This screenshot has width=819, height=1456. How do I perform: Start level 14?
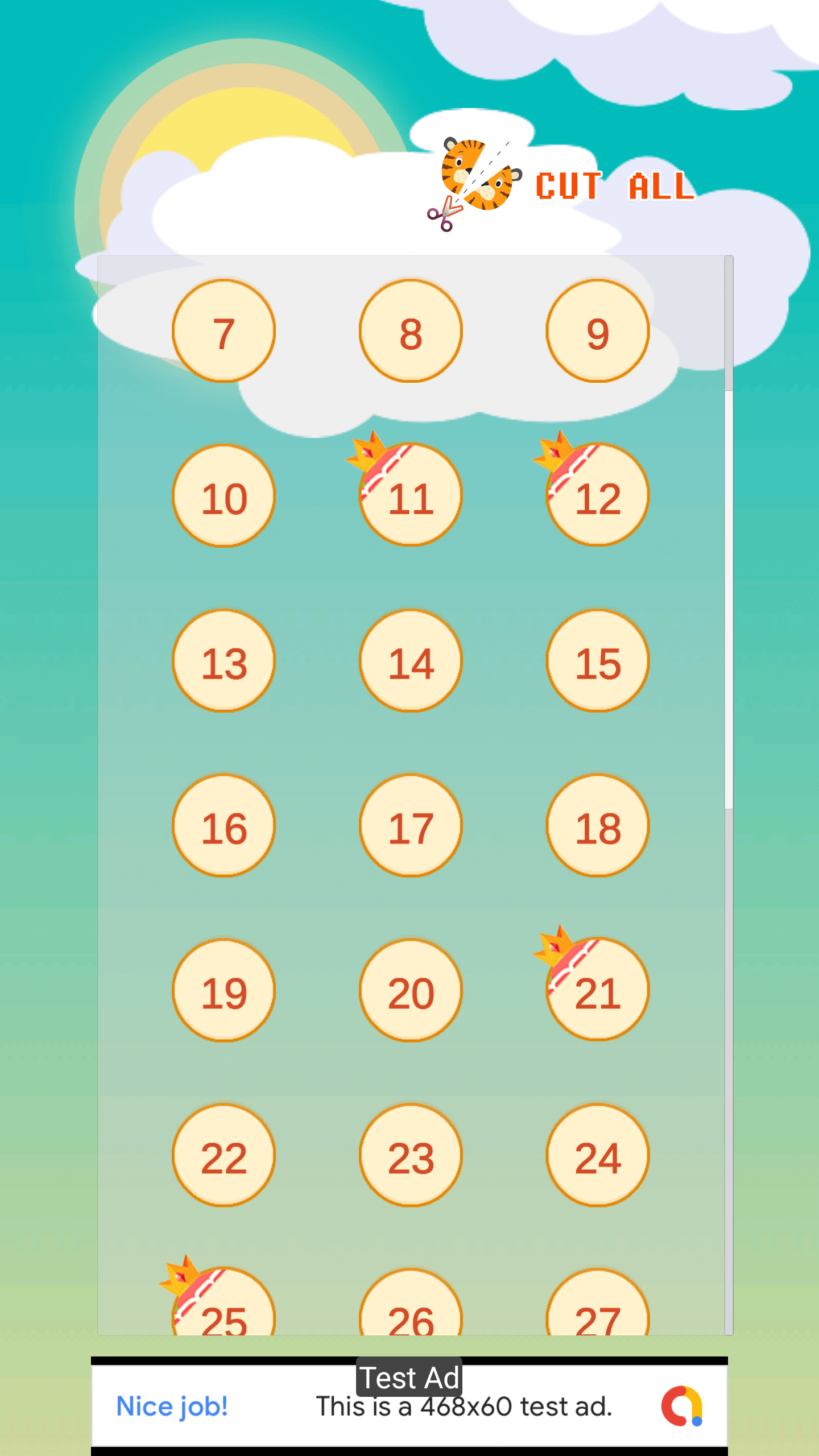tap(411, 660)
